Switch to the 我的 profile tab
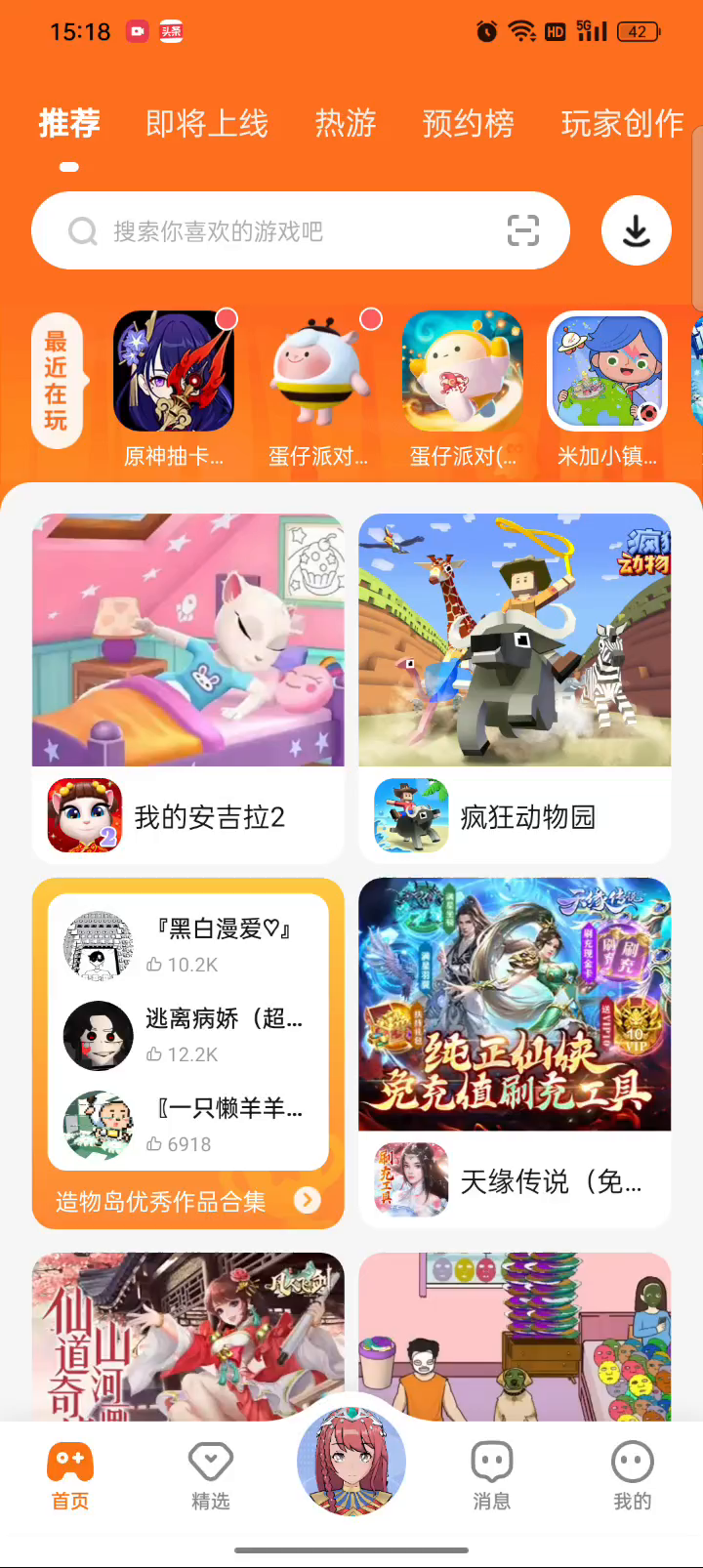703x1568 pixels. pos(632,1474)
